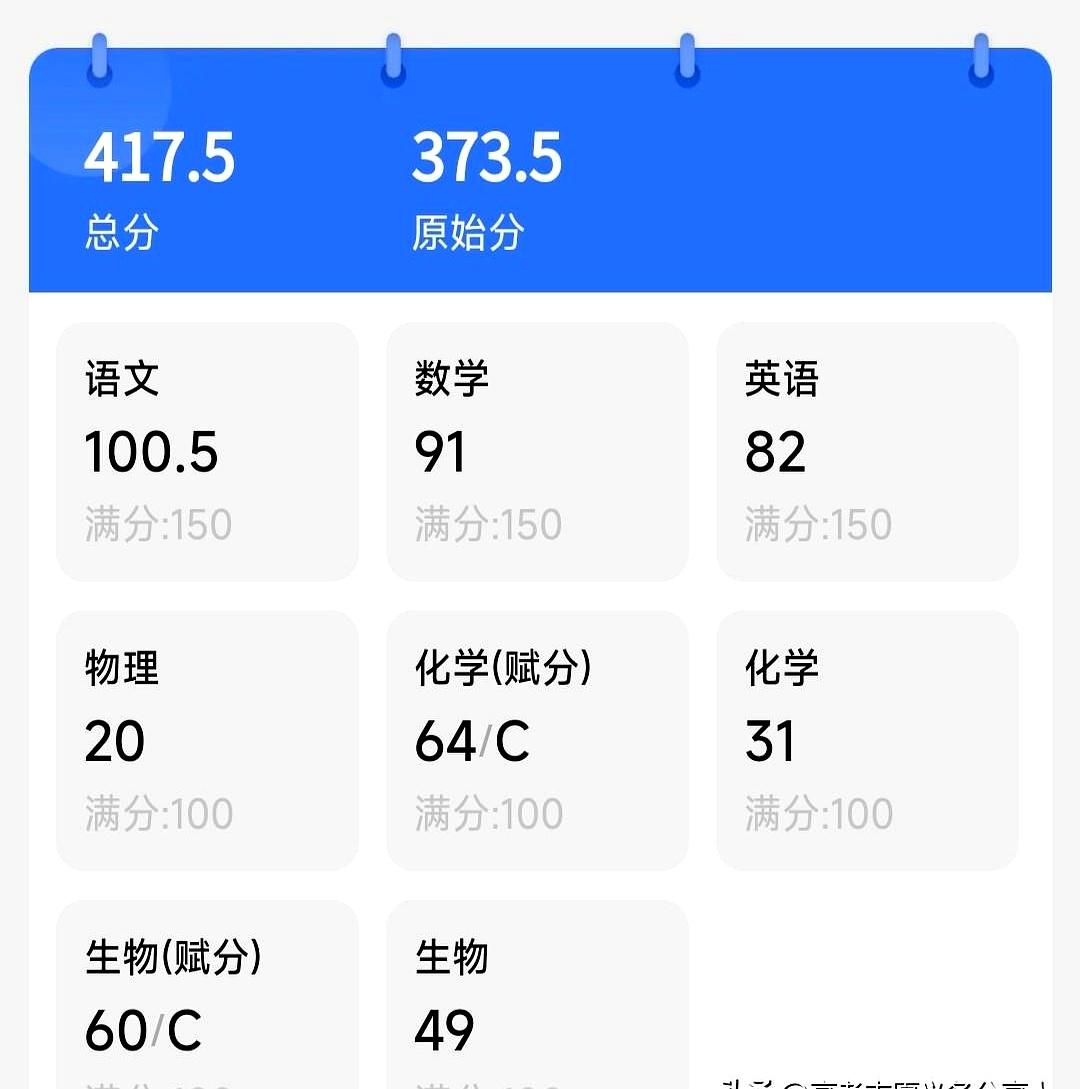The image size is (1080, 1089).
Task: Click the 原始分 label
Action: point(470,232)
